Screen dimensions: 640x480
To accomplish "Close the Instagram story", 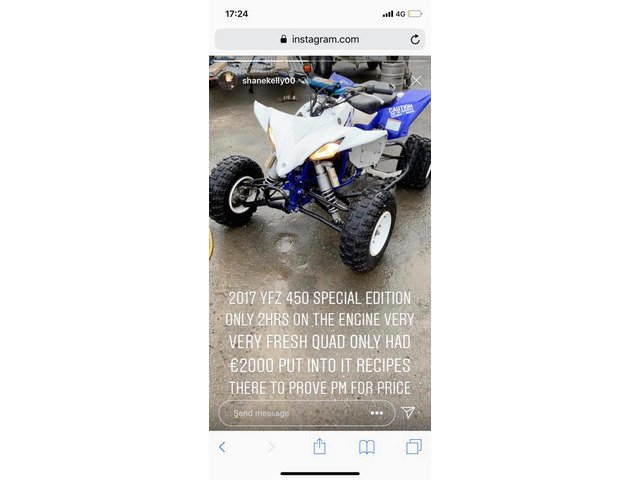I will click(416, 80).
